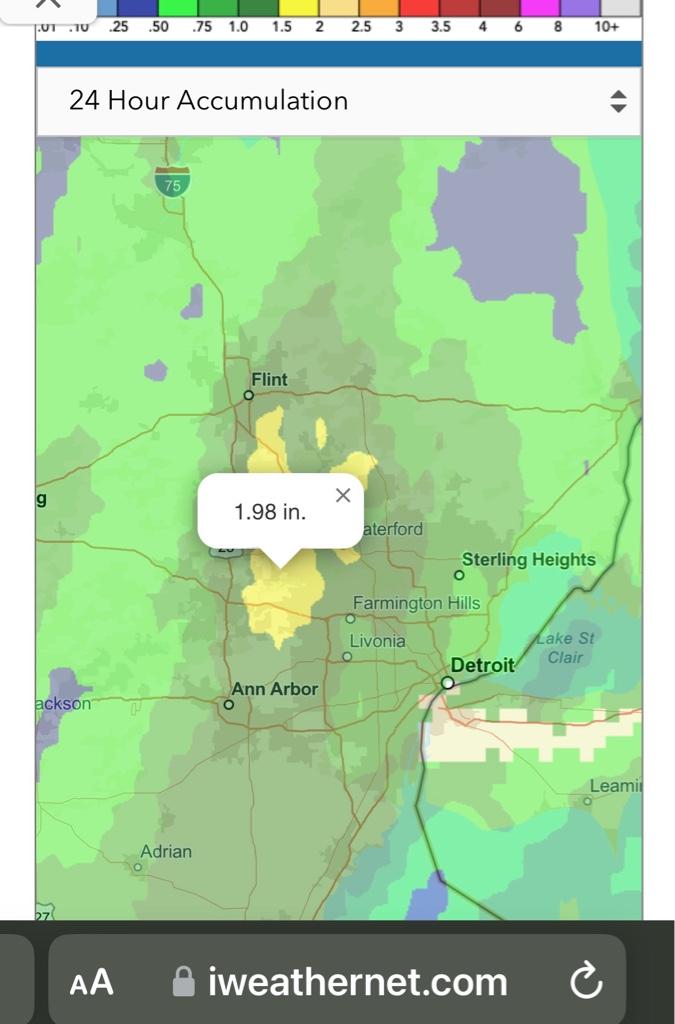Close the 1.98 in. rainfall popup

coord(343,495)
